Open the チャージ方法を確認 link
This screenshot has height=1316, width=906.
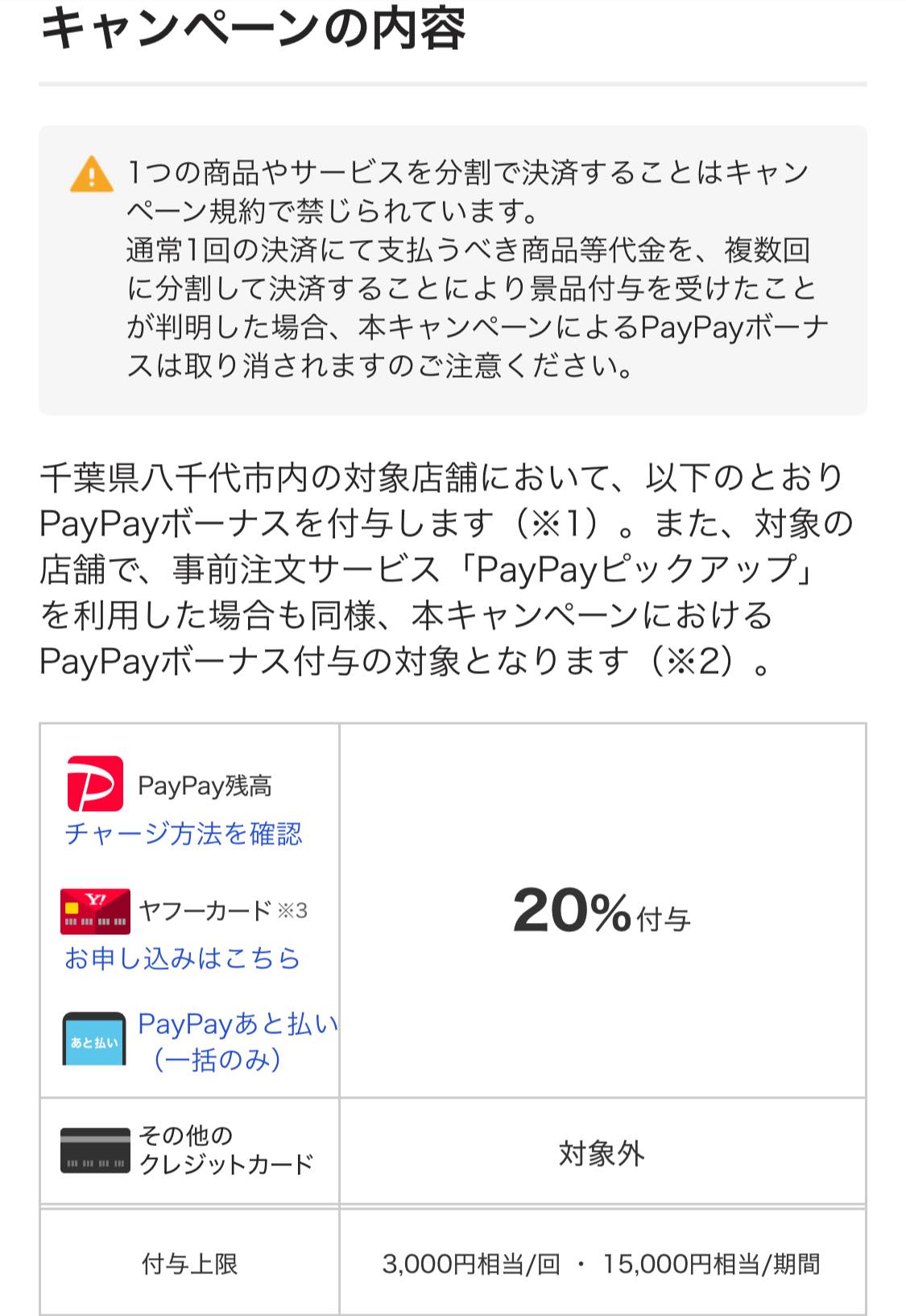[x=184, y=833]
